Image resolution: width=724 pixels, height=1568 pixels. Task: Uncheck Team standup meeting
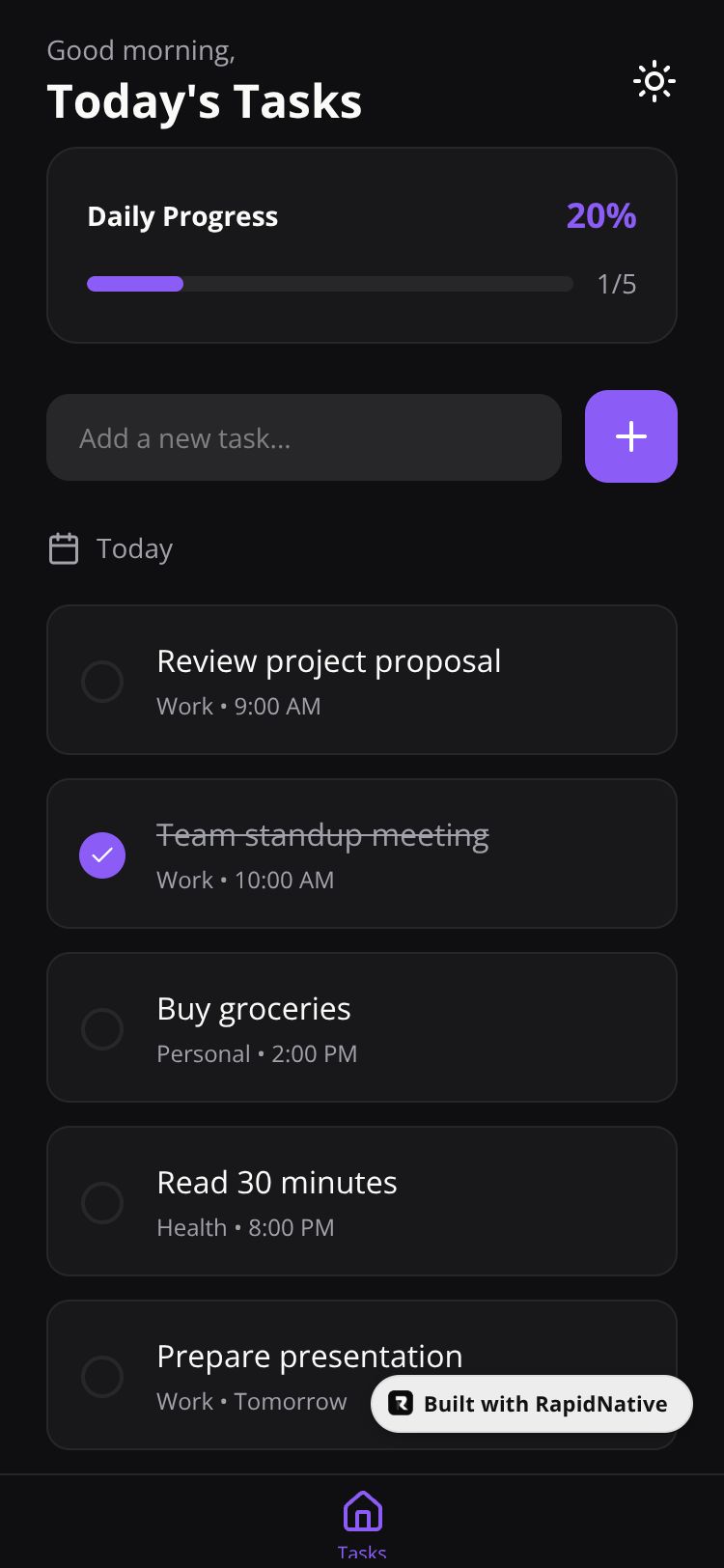point(102,854)
